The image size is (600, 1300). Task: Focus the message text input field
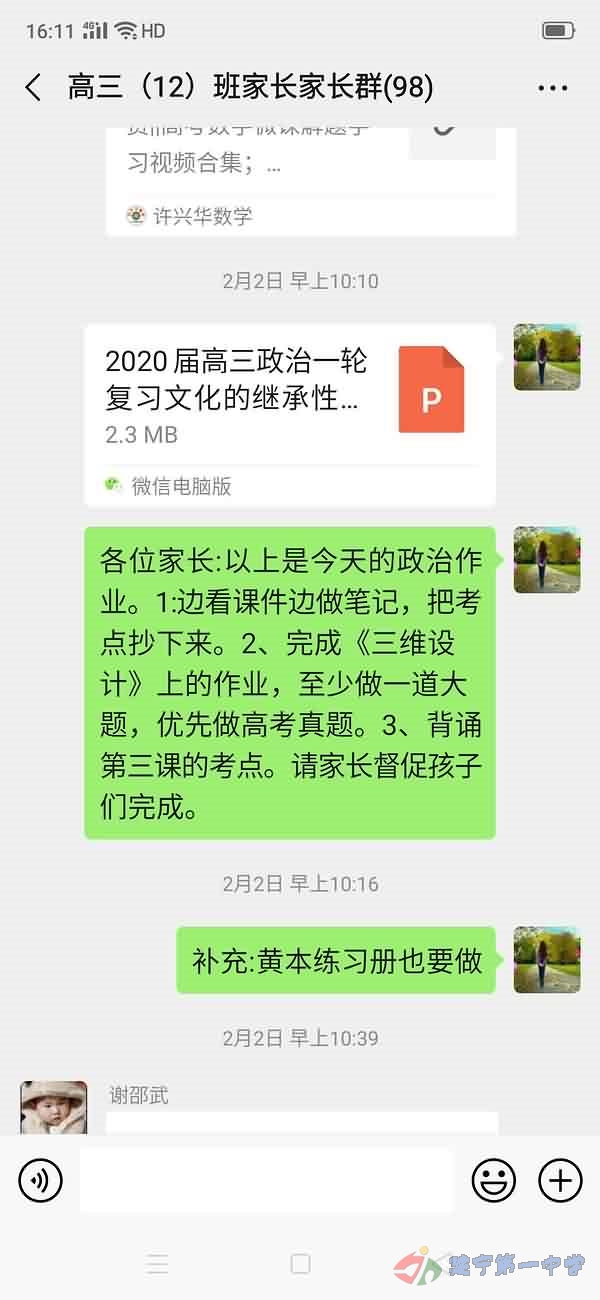coord(266,1181)
